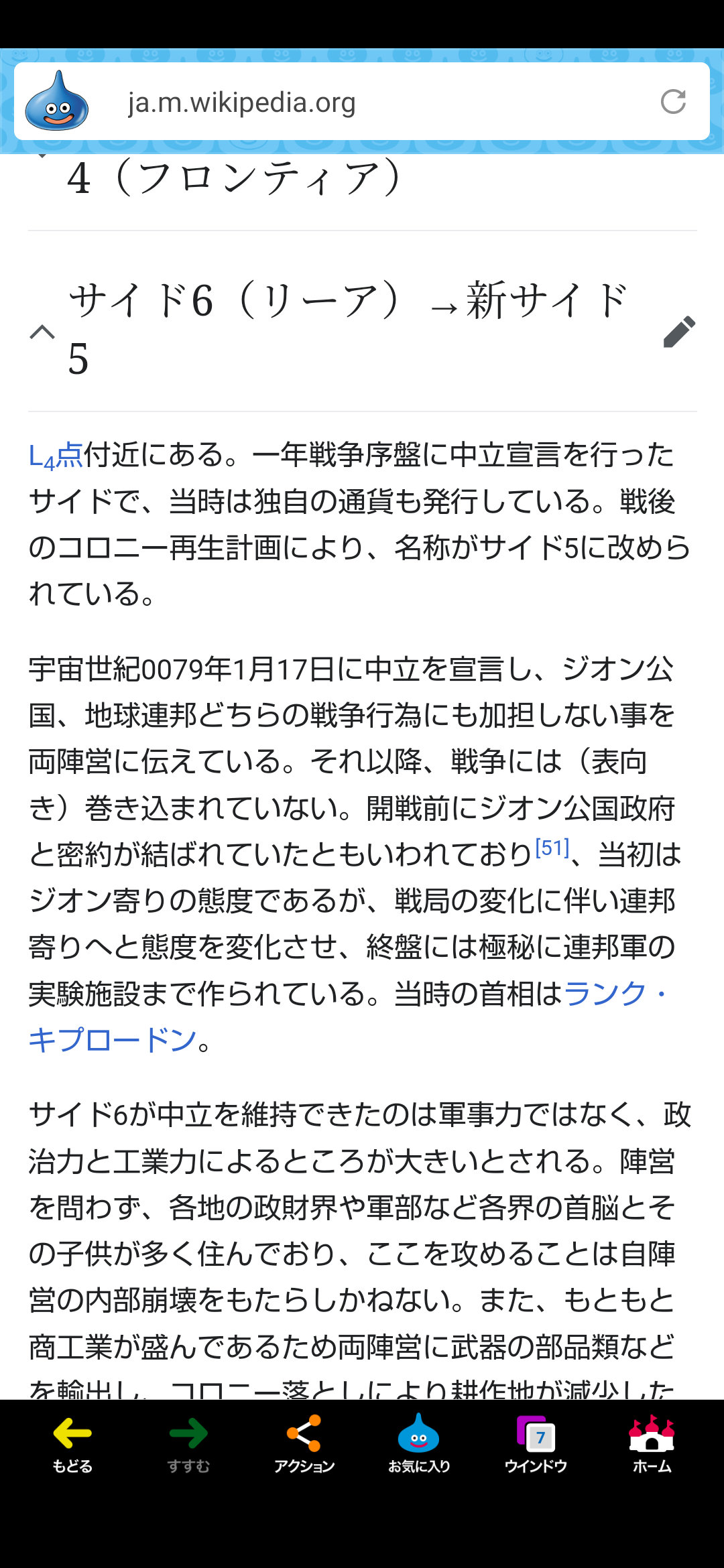The width and height of the screenshot is (724, 1568).
Task: Open お気に入り bookmarks
Action: 419,1443
